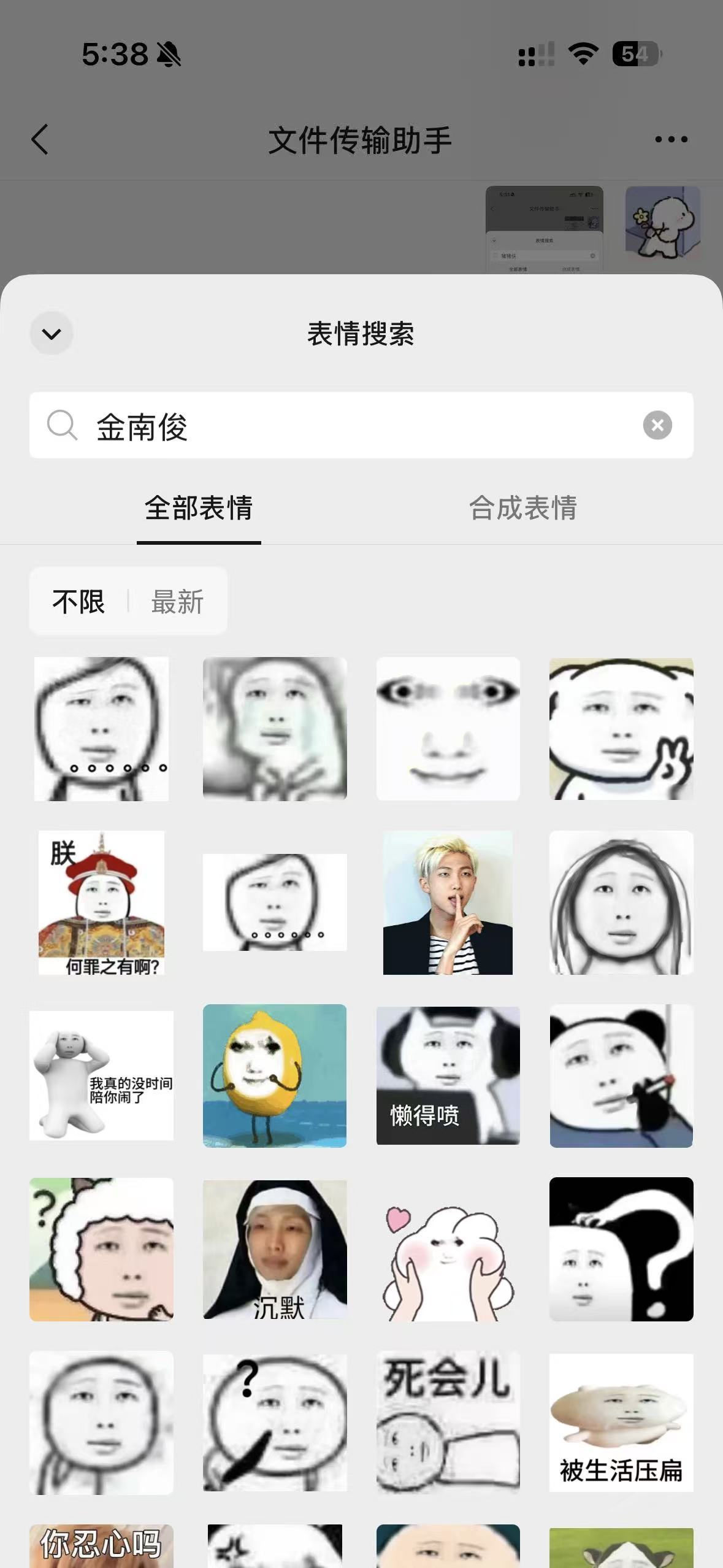Edit the sticker search field
The image size is (723, 1568).
[x=356, y=426]
